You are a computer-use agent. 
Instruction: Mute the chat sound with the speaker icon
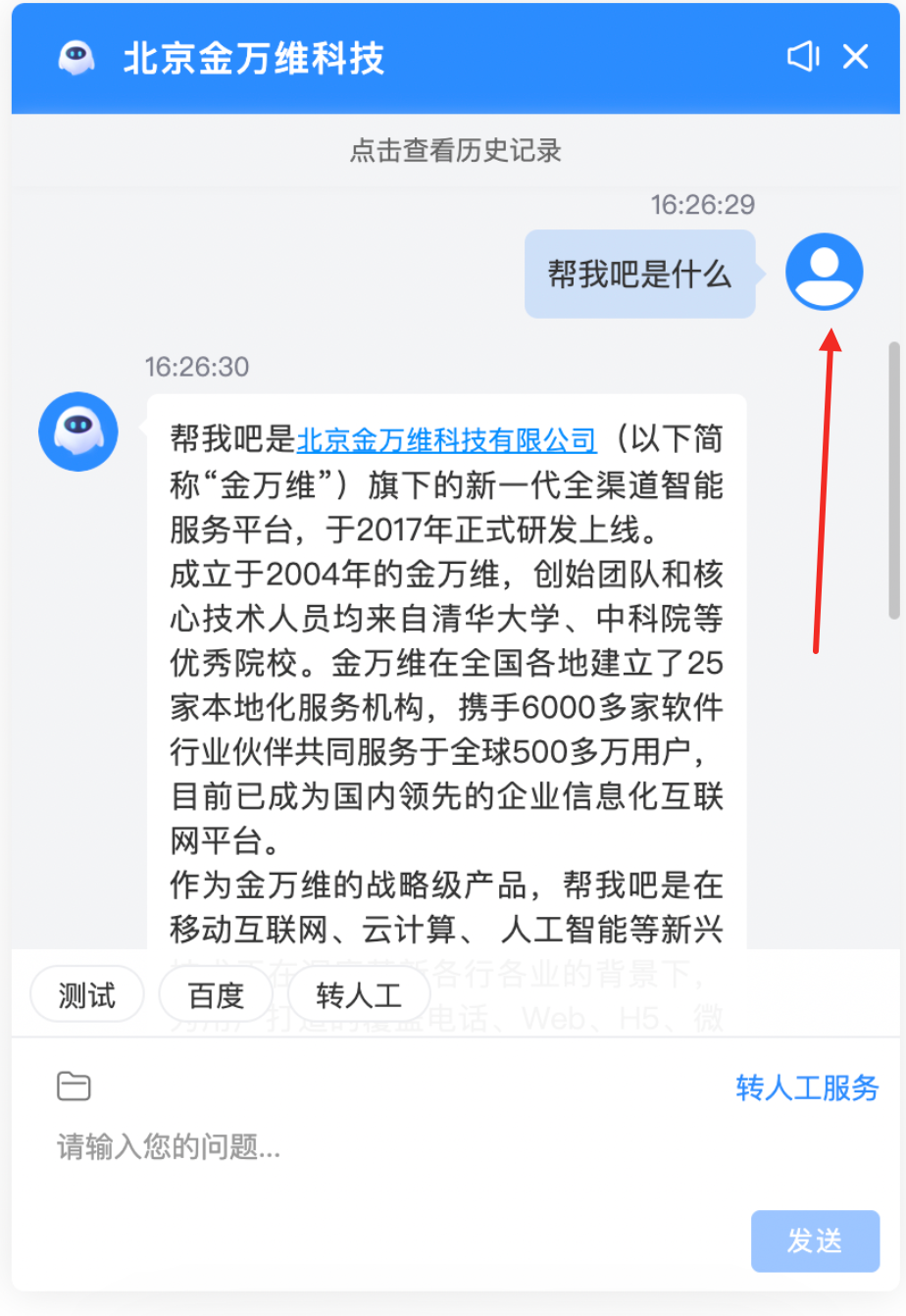click(x=803, y=57)
